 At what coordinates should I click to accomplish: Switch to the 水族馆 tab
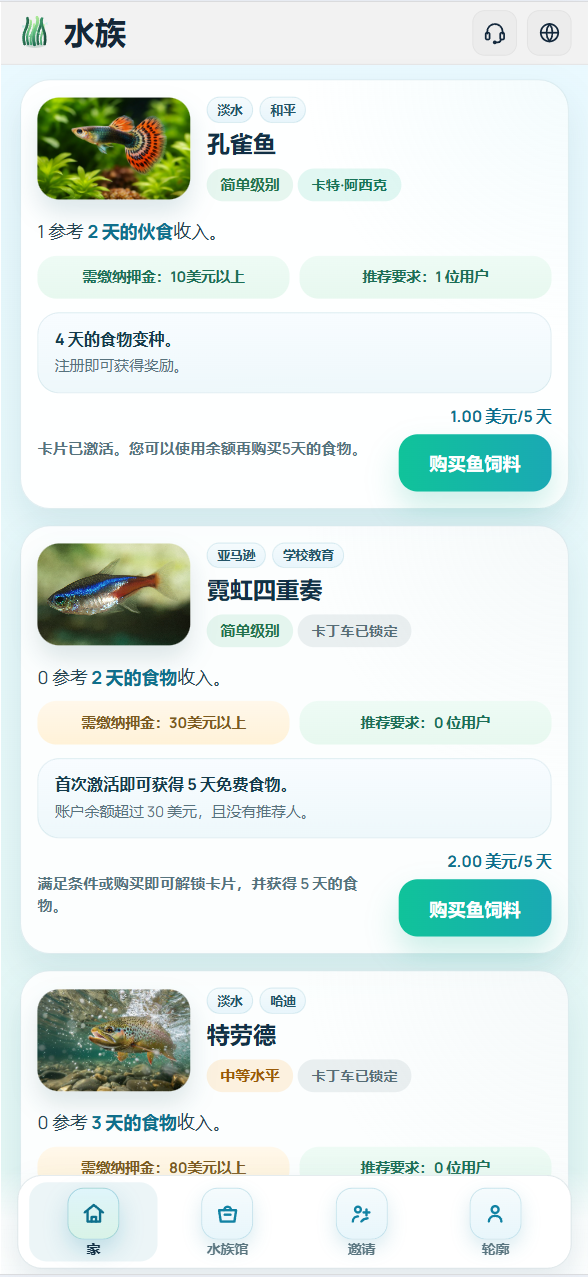click(227, 1222)
